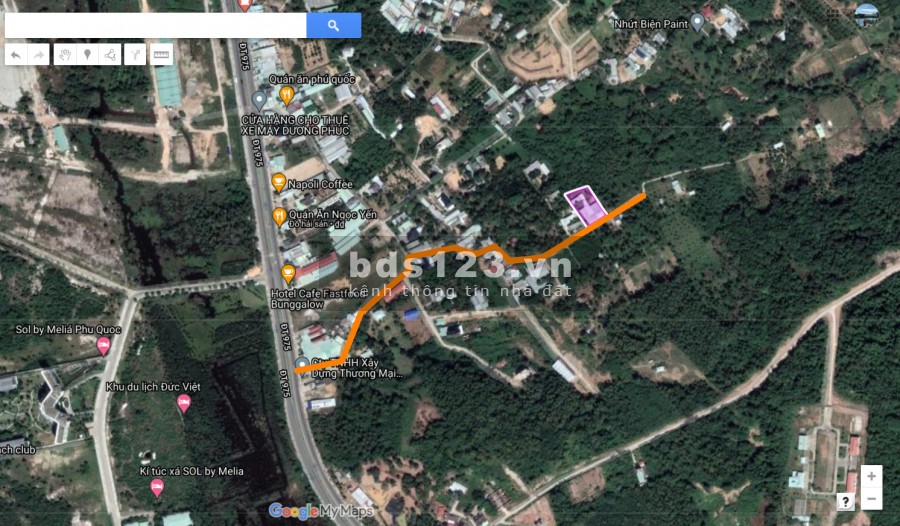Tap the Quán Ăn Ngọc Yến marker
This screenshot has height=526, width=900.
[x=278, y=215]
